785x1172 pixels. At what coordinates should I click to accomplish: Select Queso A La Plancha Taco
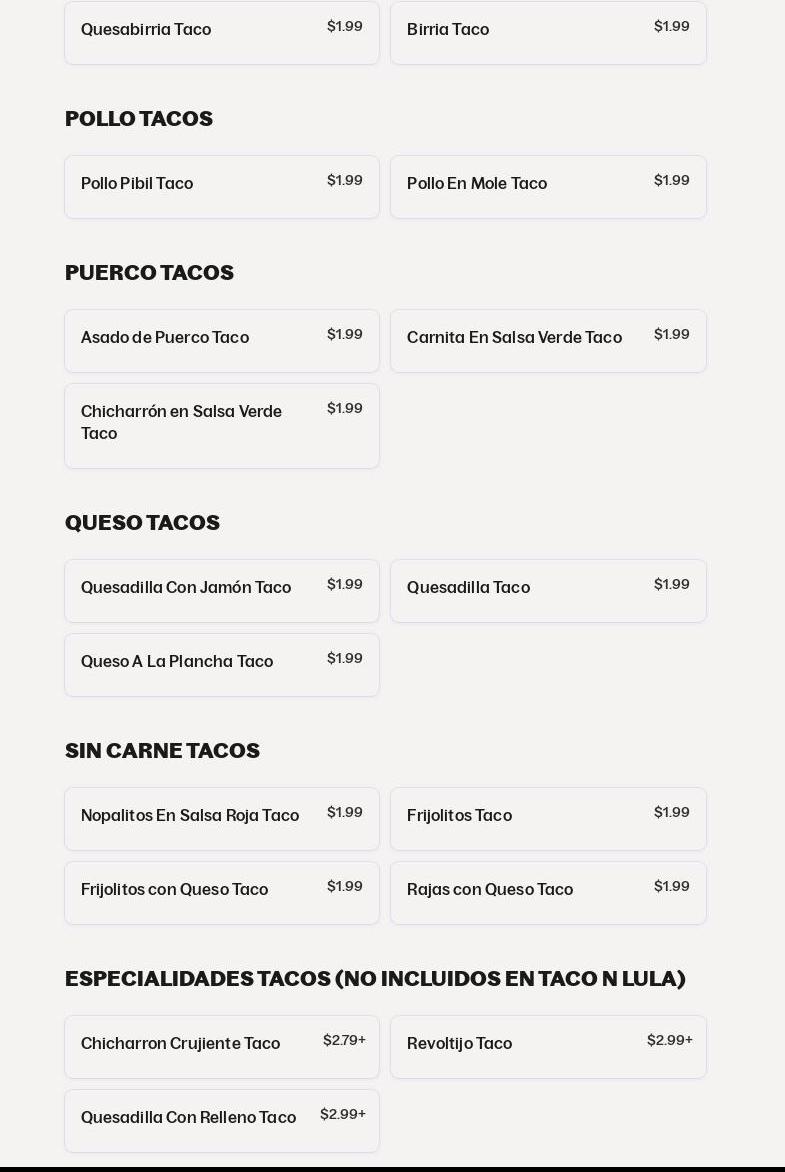click(x=221, y=664)
